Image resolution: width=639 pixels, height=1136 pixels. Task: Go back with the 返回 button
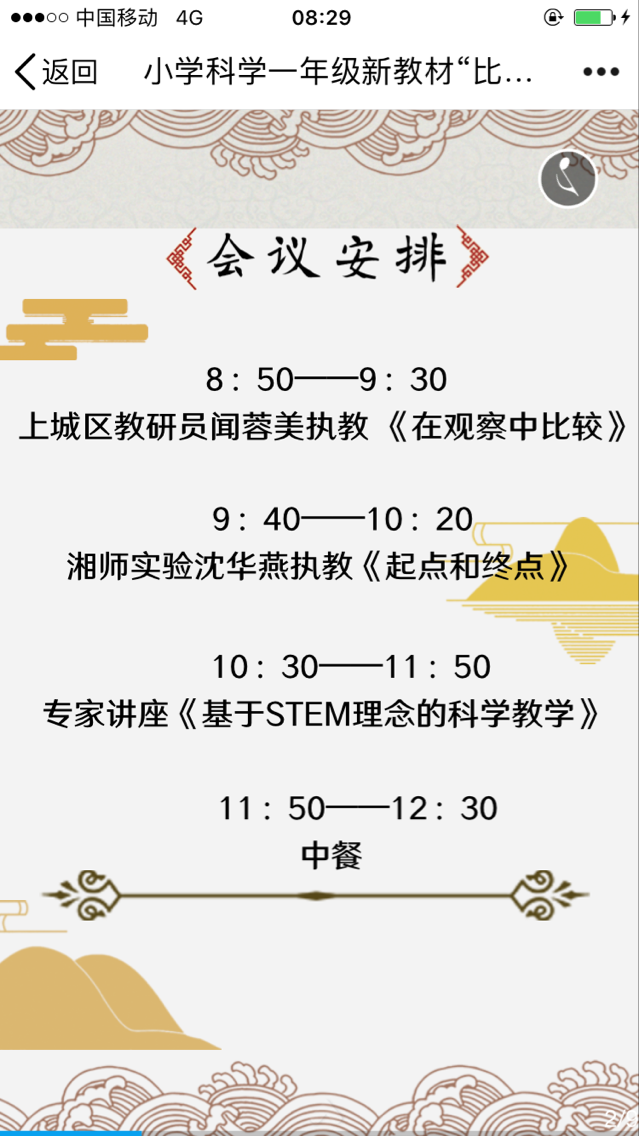56,72
